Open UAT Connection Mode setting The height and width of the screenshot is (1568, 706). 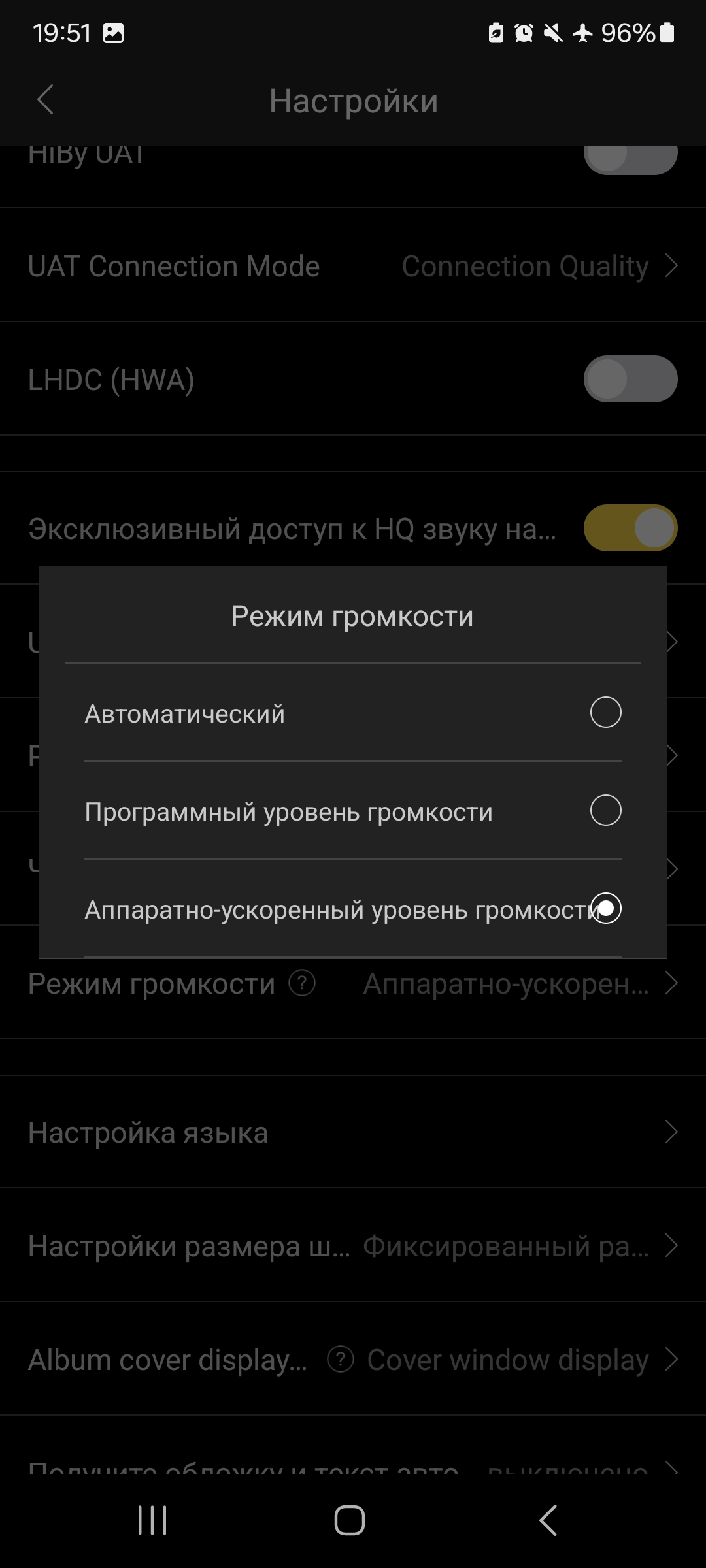pos(353,266)
